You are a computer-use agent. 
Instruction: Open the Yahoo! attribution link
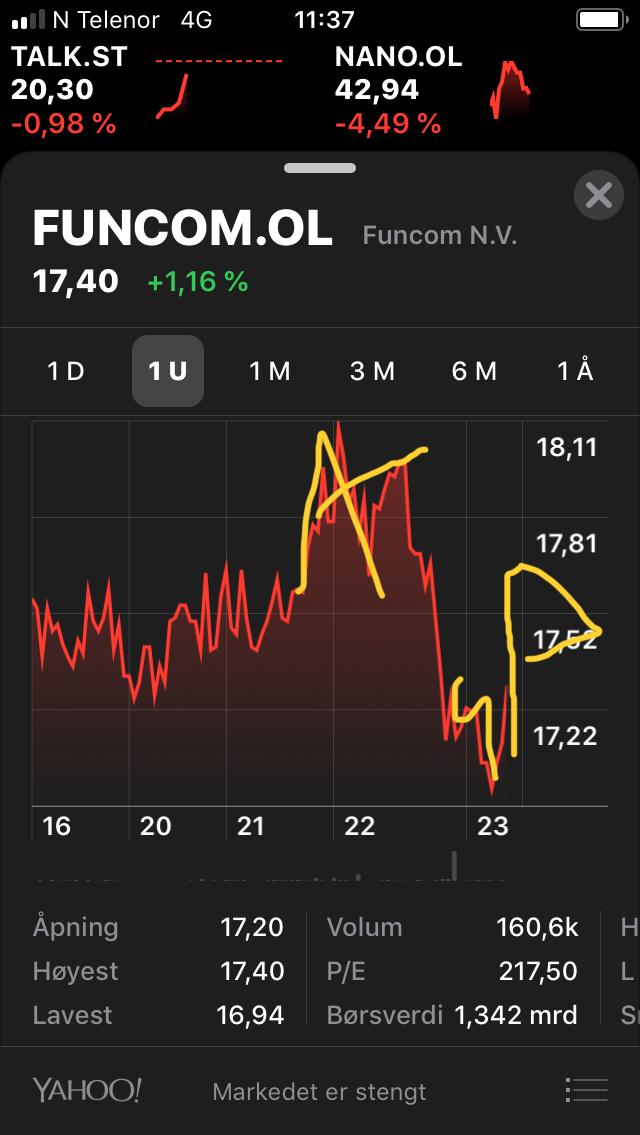(x=87, y=1091)
